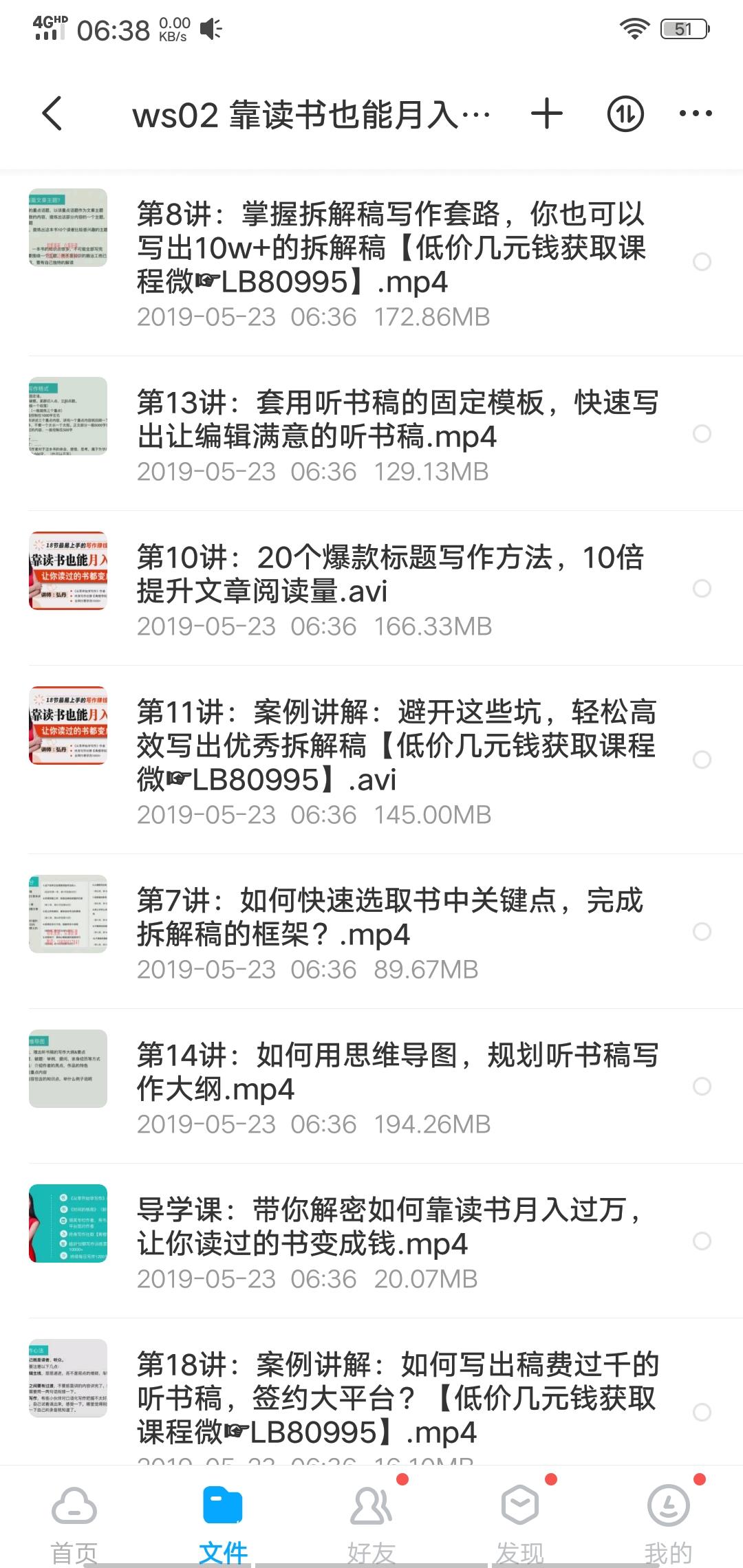
Task: Select the 导学课 file checkbox
Action: [702, 1241]
